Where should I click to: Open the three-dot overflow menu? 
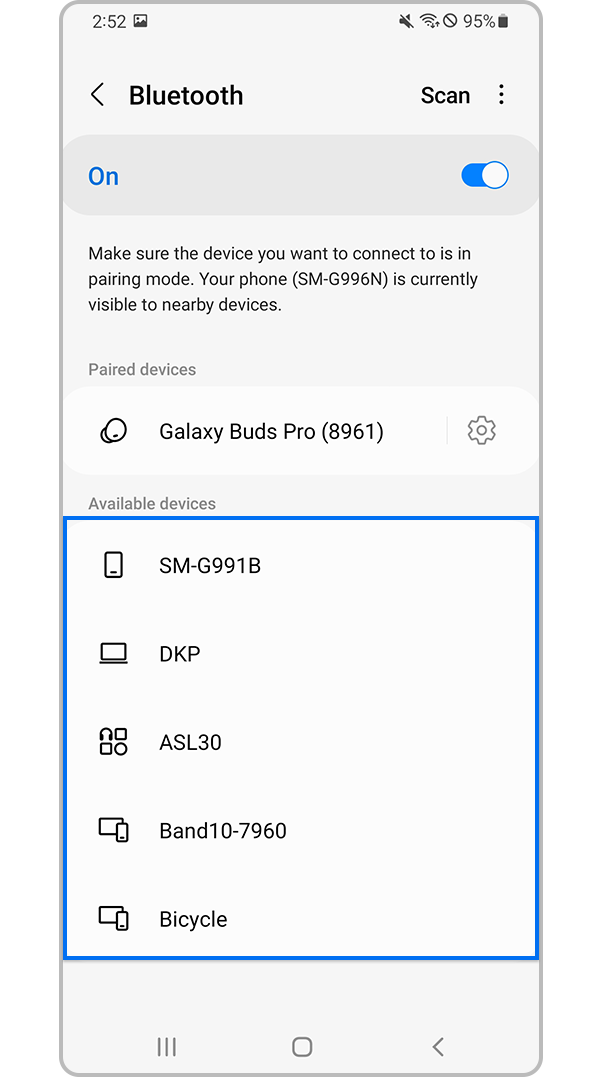501,95
